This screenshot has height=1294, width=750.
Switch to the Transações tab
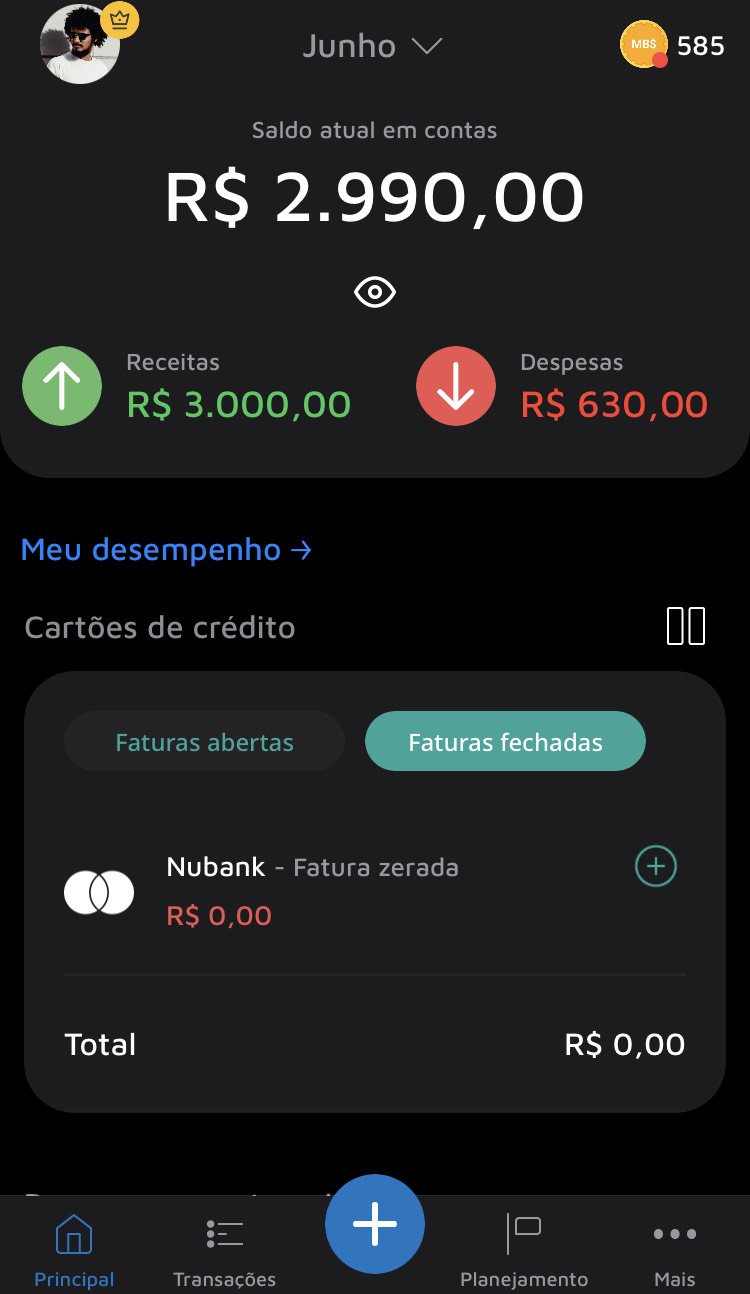click(x=224, y=1248)
